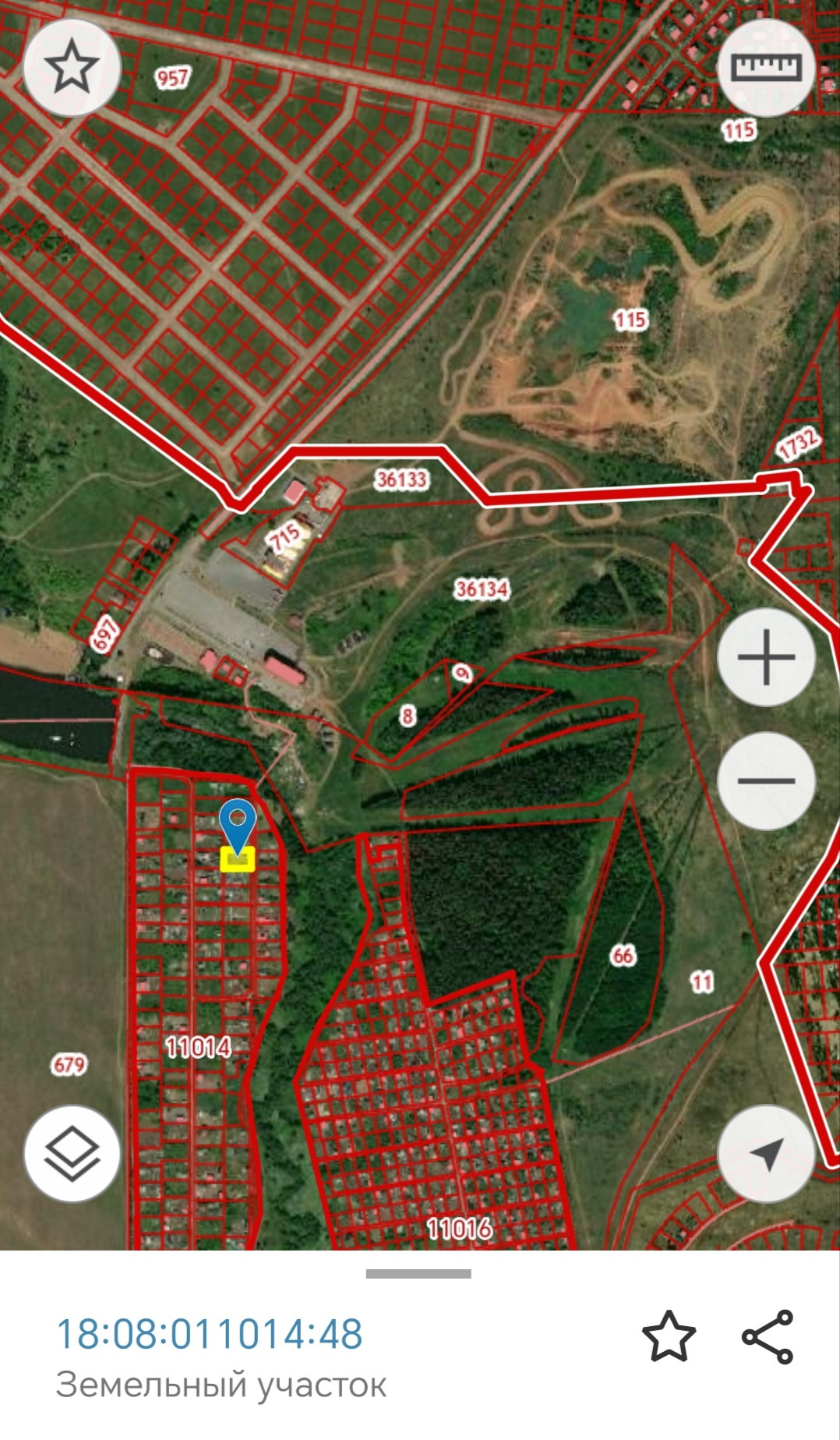
Task: Zoom out of the map
Action: point(766,780)
